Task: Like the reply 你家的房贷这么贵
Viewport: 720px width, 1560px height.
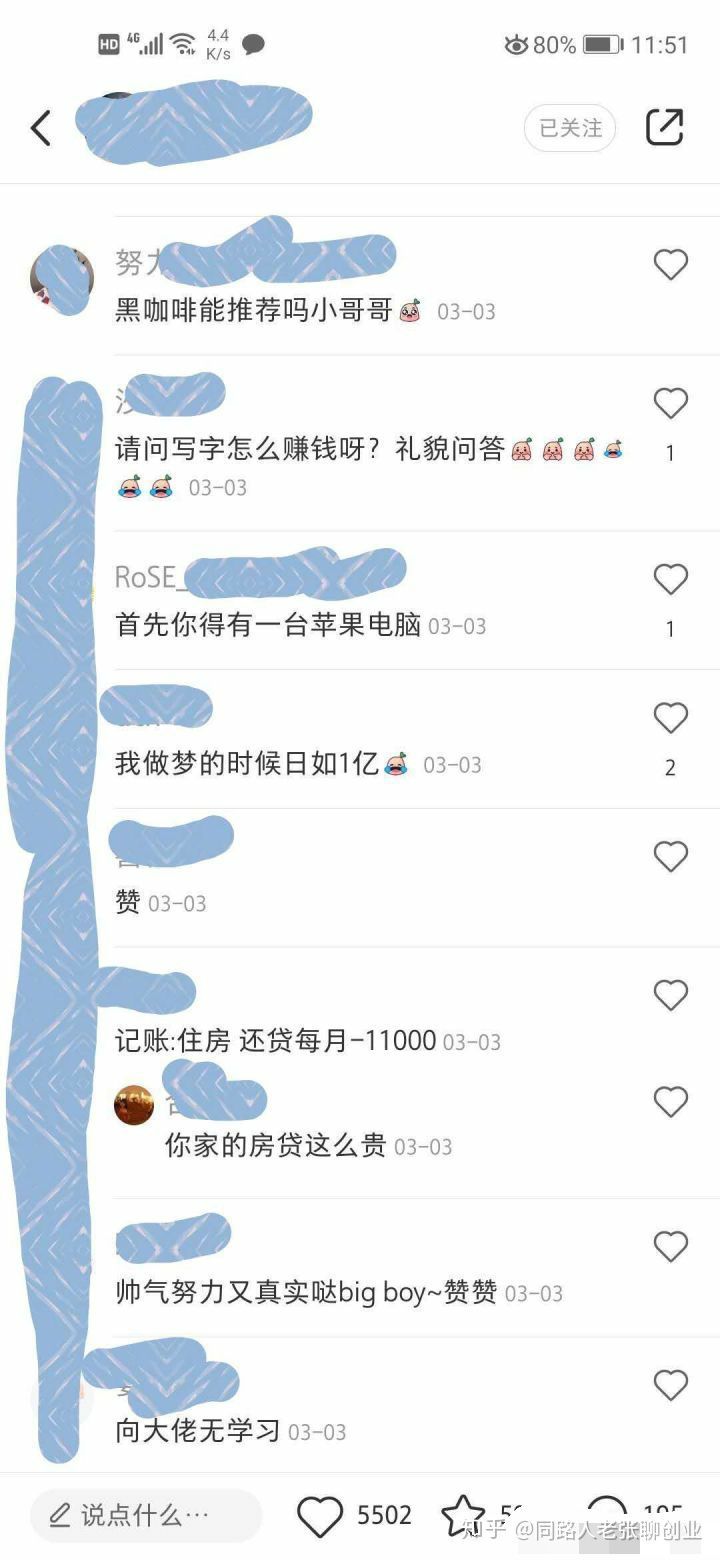Action: tap(670, 1102)
